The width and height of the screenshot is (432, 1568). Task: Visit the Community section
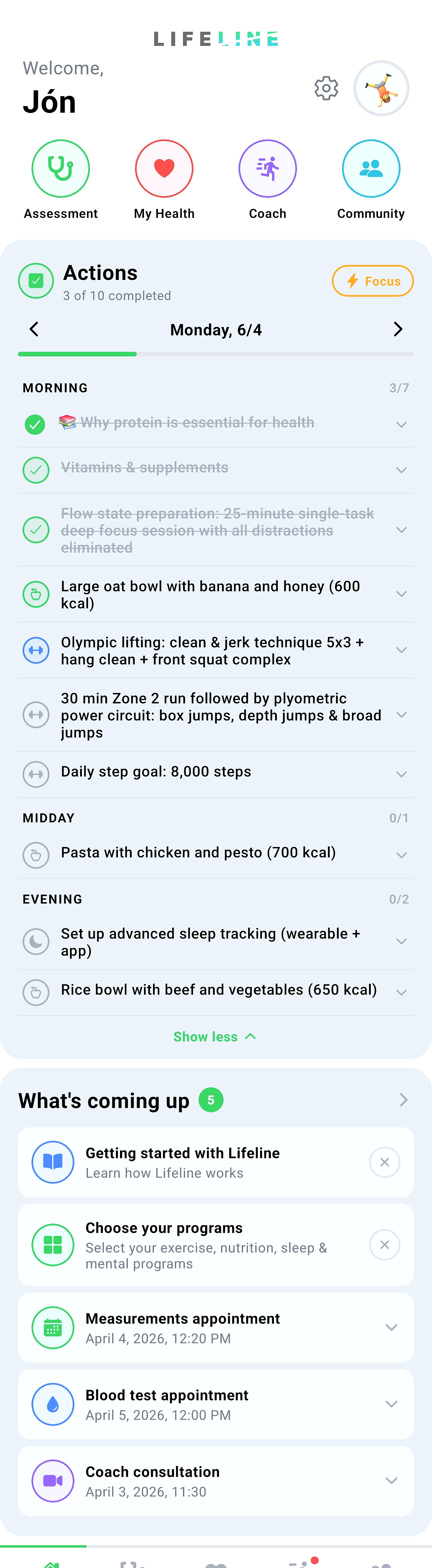pos(370,169)
